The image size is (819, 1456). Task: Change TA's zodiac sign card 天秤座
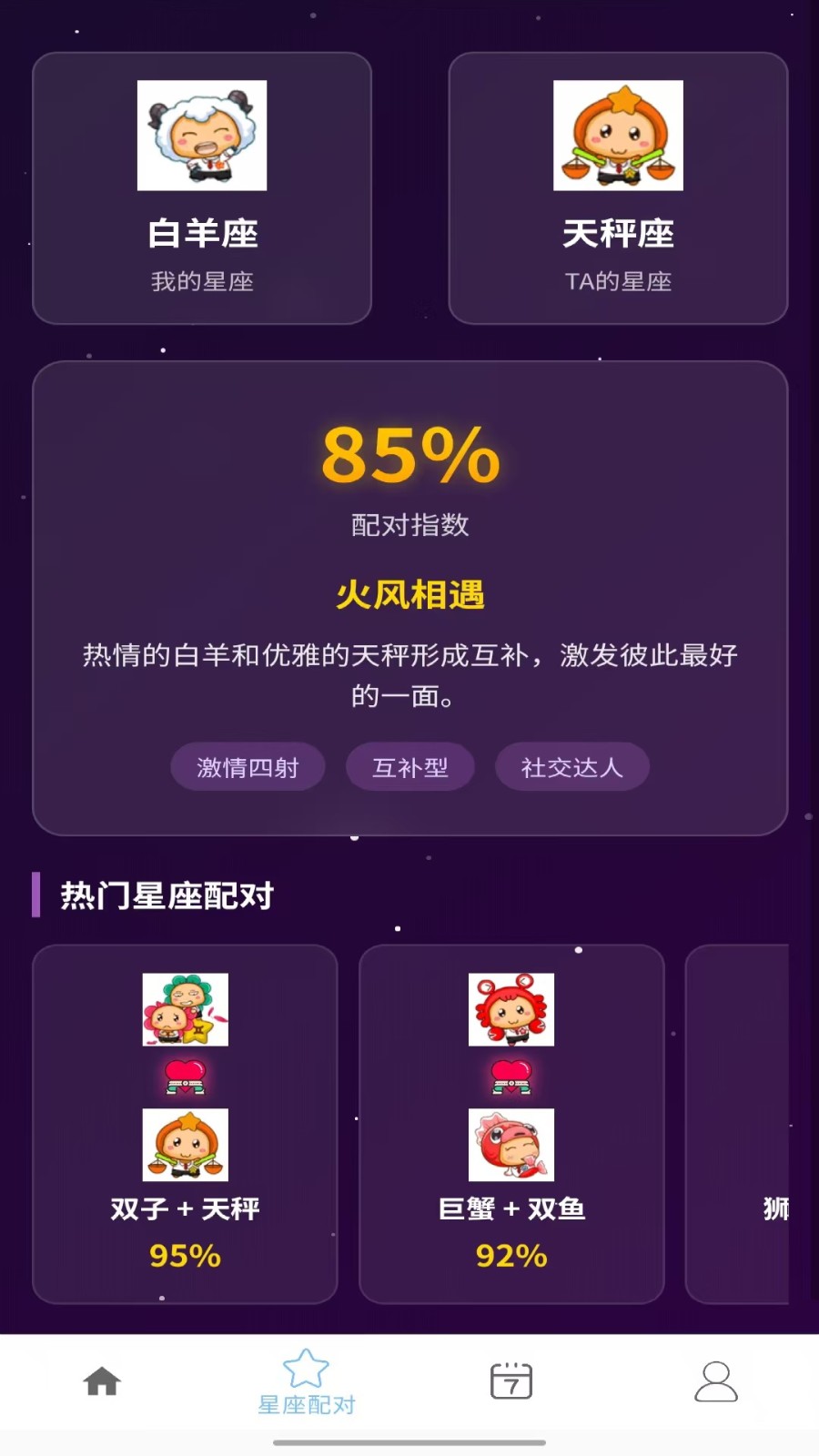tap(618, 188)
